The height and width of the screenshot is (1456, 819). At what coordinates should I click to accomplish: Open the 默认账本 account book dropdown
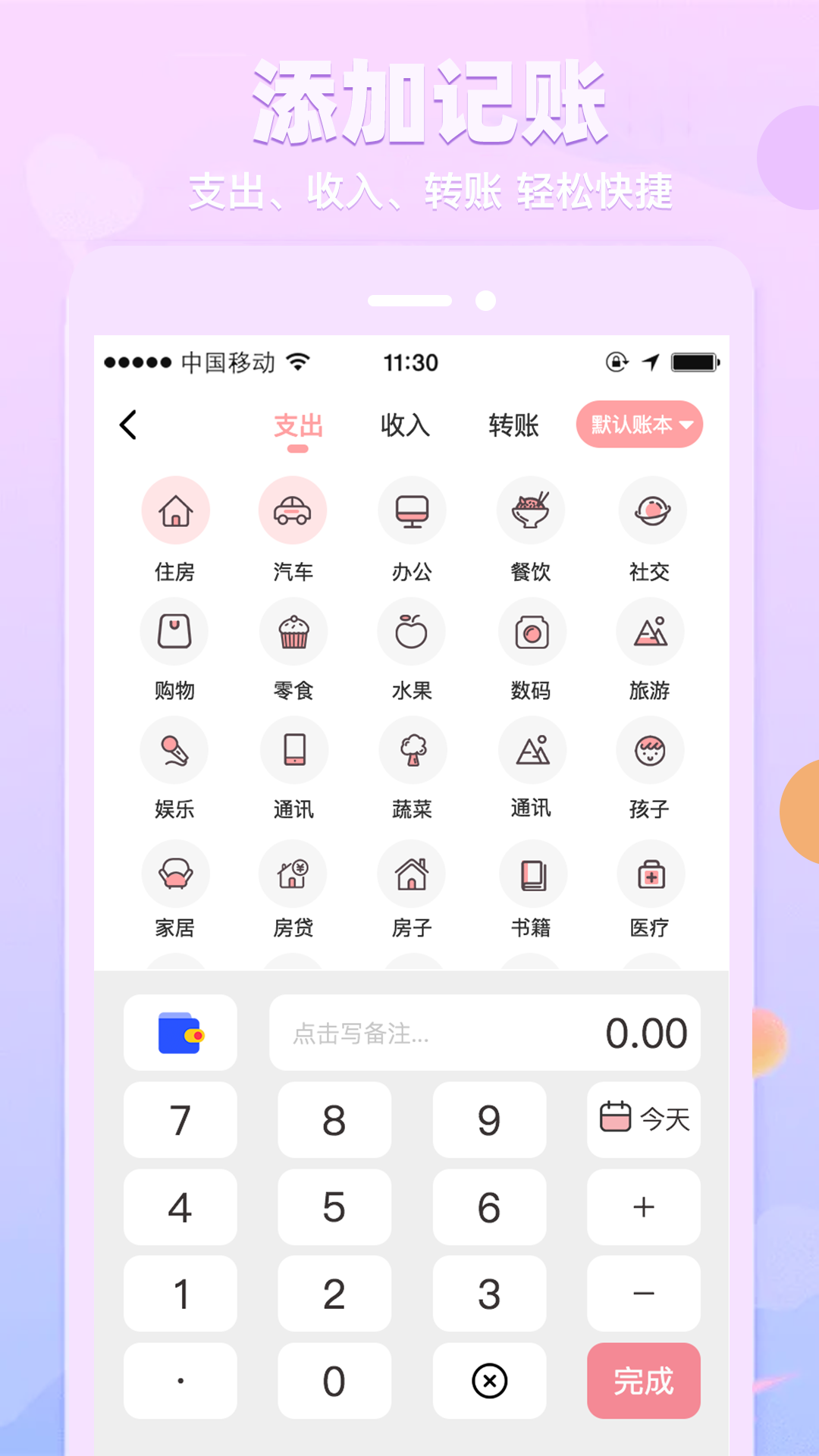pyautogui.click(x=639, y=425)
